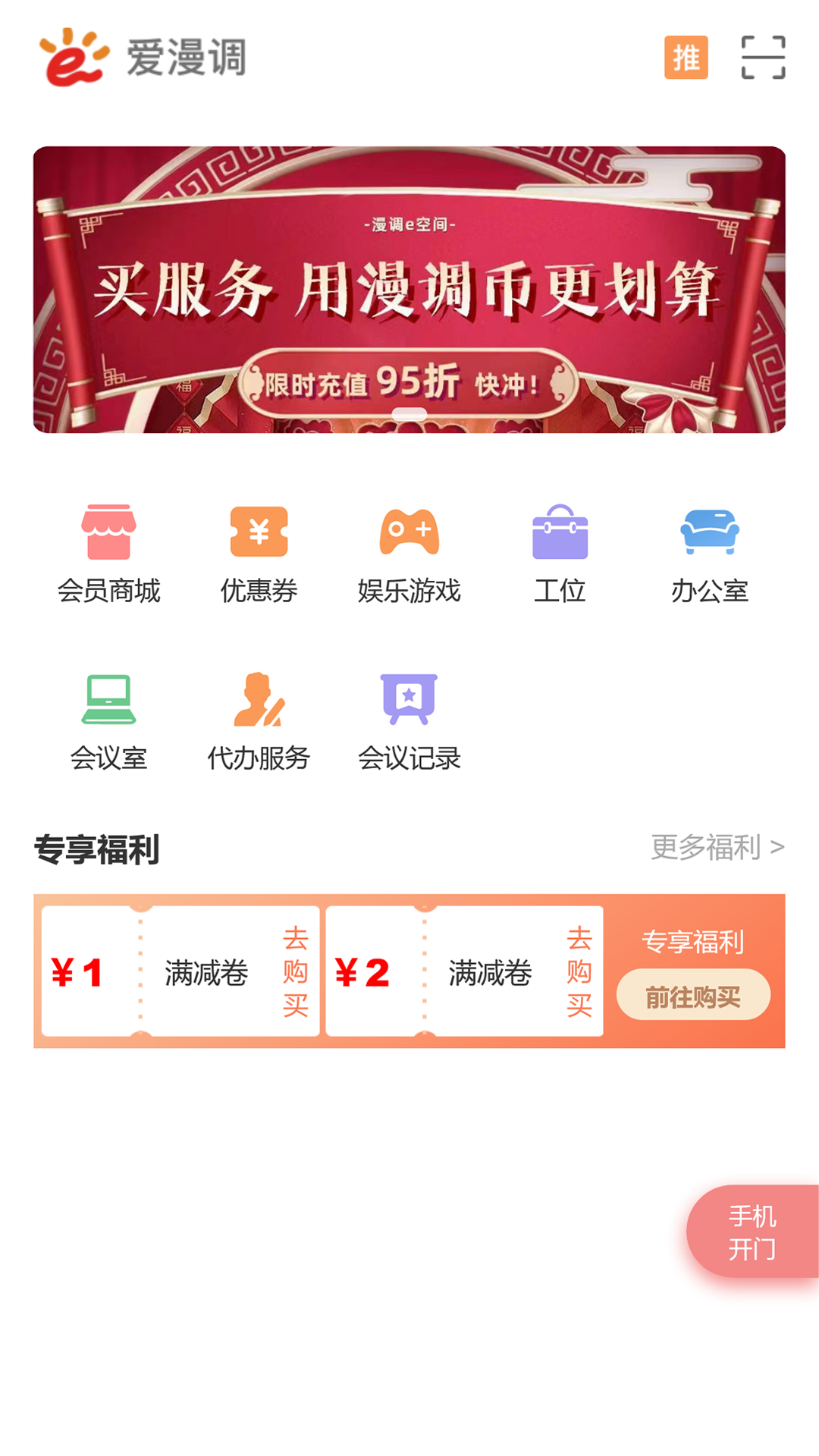Open the 优惠券 coupon icon
Viewport: 819px width, 1456px height.
pyautogui.click(x=259, y=533)
